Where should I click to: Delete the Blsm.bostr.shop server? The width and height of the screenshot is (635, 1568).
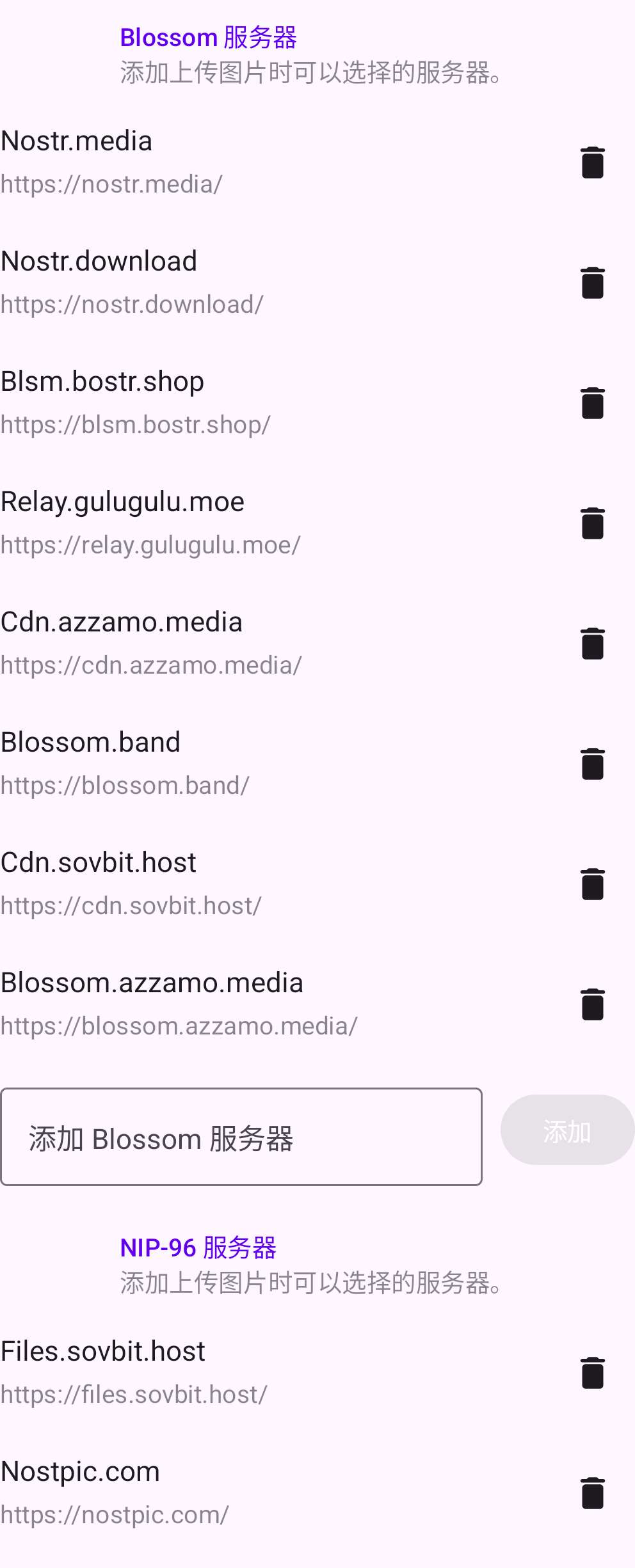[592, 403]
